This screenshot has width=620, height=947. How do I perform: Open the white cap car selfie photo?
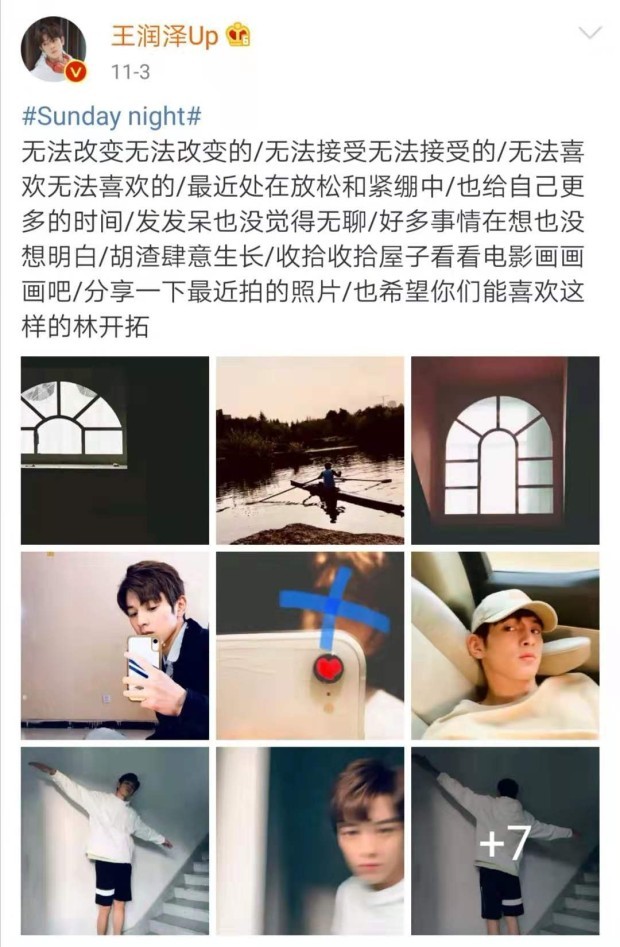(x=505, y=645)
